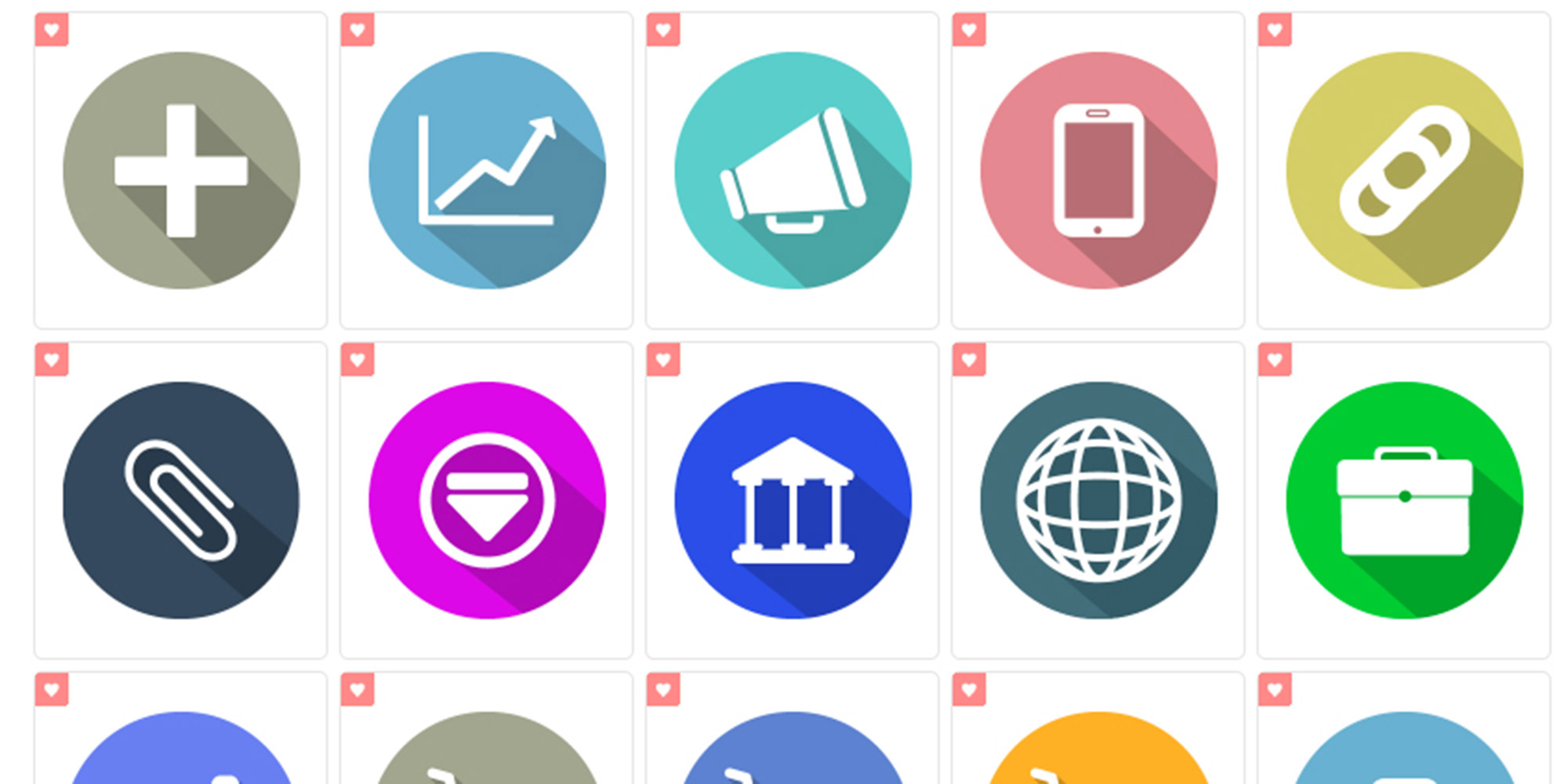The width and height of the screenshot is (1568, 784).
Task: Favorite the paperclip icon
Action: 52,360
